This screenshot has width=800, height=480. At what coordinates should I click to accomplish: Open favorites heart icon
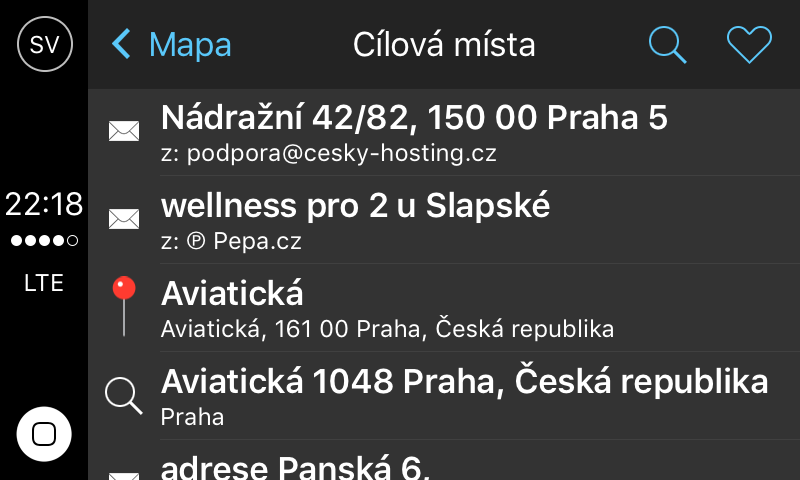tap(749, 45)
